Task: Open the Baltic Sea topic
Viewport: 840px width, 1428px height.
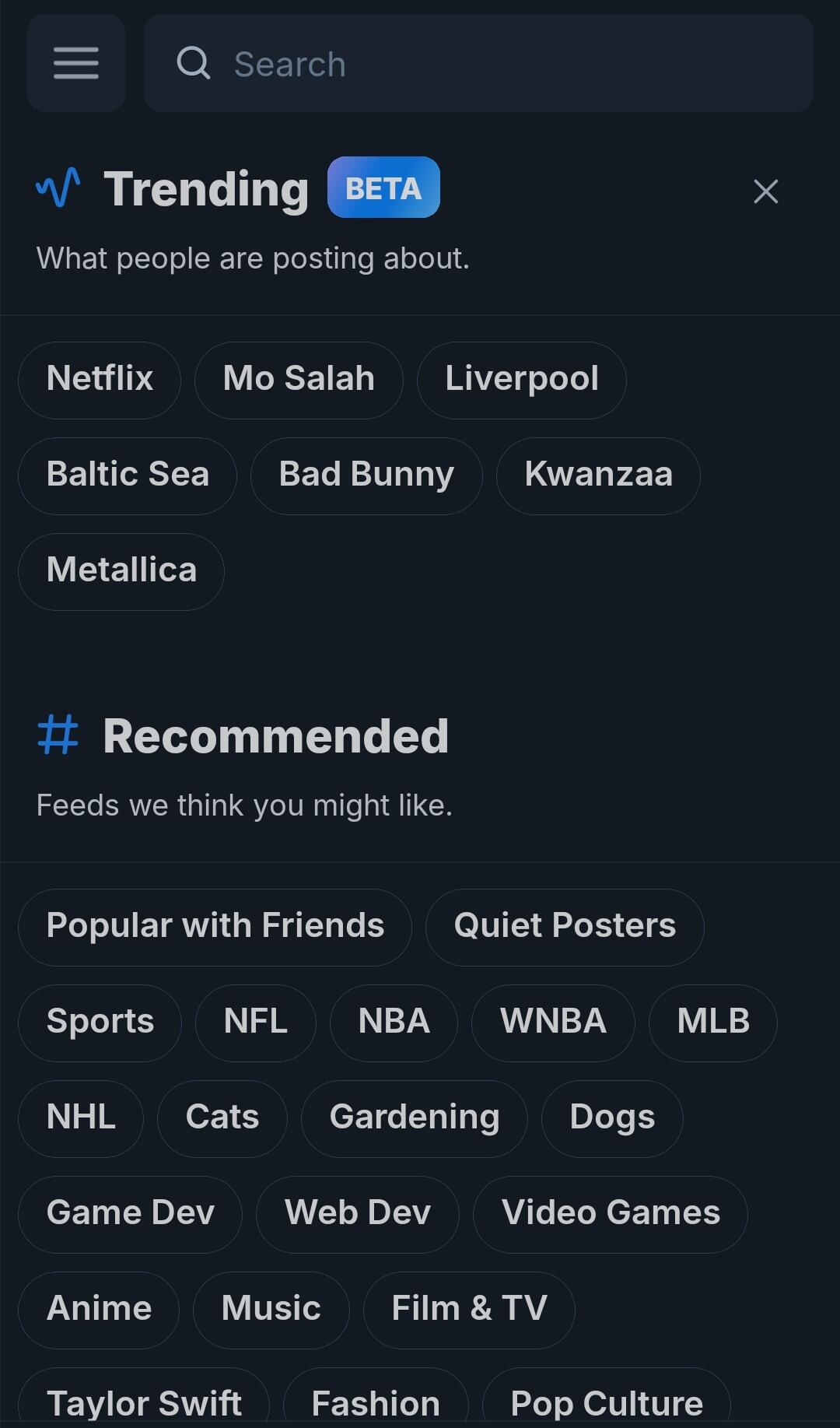Action: tap(128, 476)
